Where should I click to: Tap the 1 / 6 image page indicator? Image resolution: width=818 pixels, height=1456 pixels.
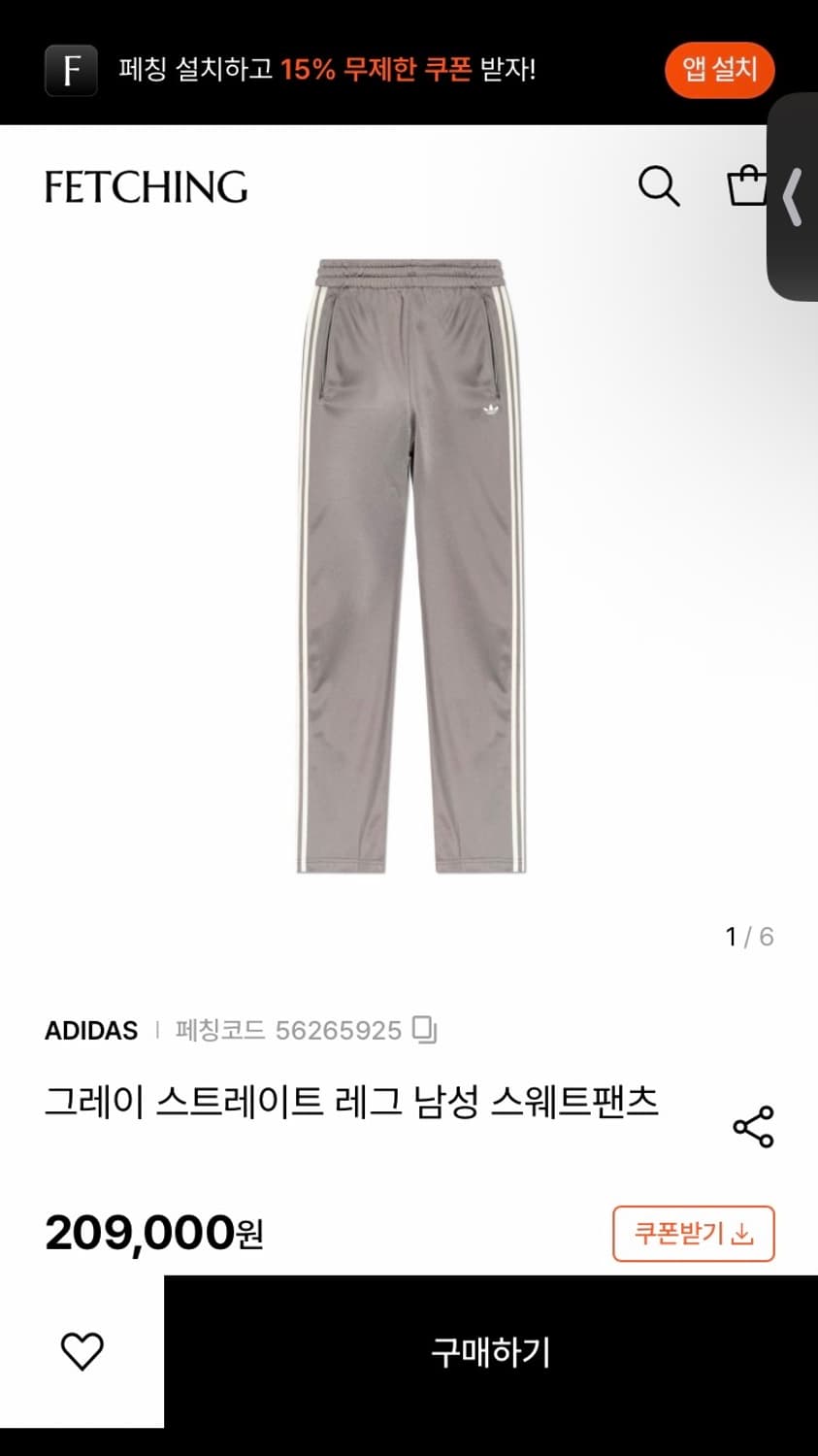pyautogui.click(x=748, y=936)
